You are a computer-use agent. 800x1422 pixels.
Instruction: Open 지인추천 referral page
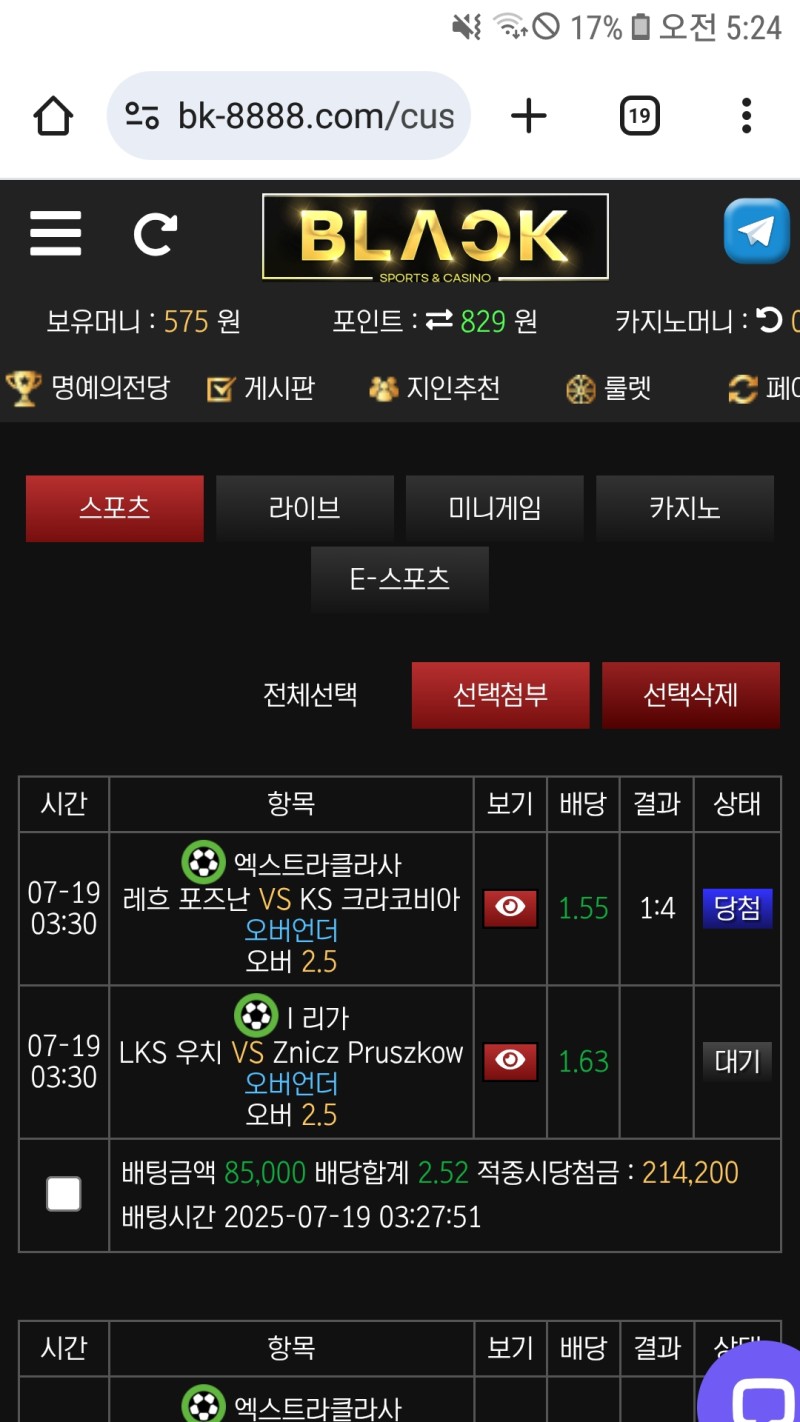point(435,388)
